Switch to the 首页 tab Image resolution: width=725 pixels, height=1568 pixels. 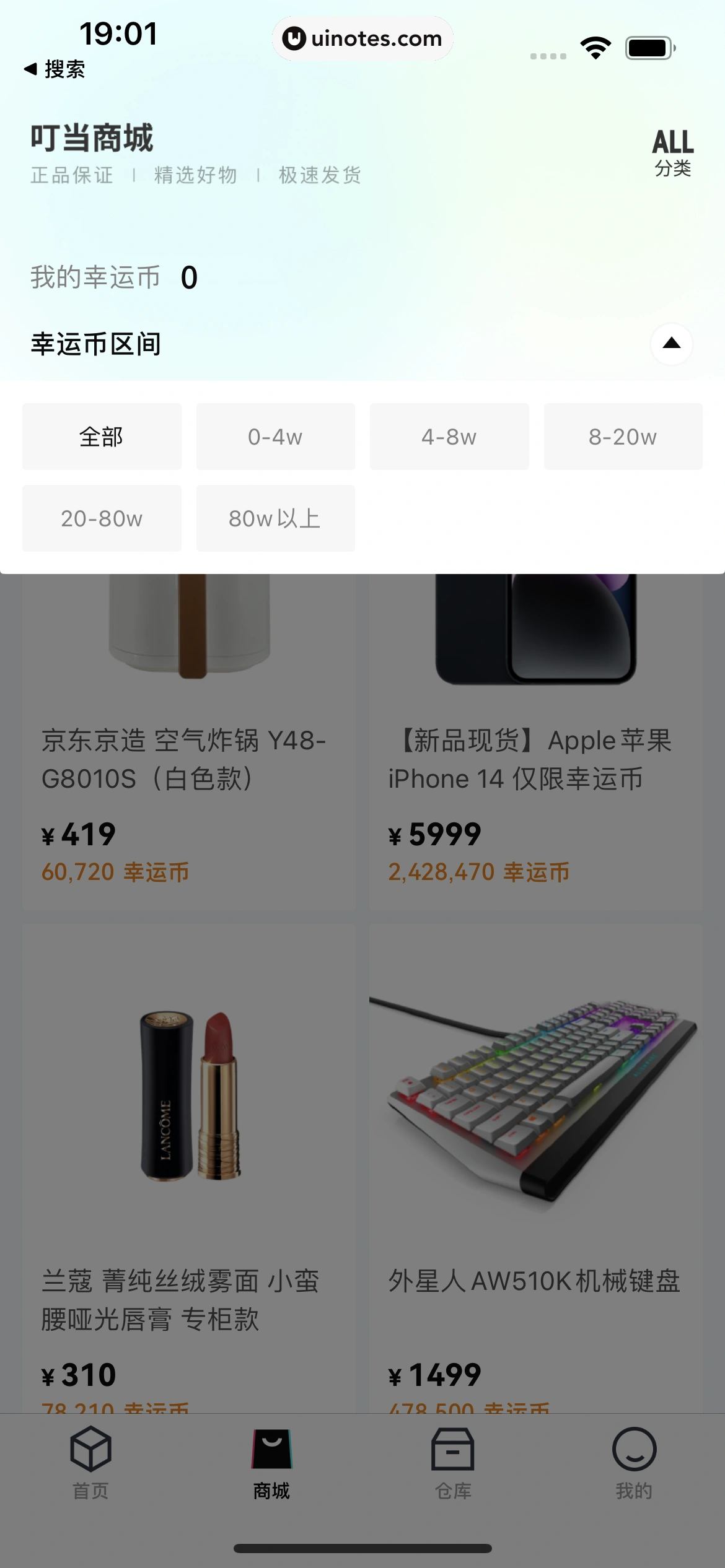(90, 1464)
